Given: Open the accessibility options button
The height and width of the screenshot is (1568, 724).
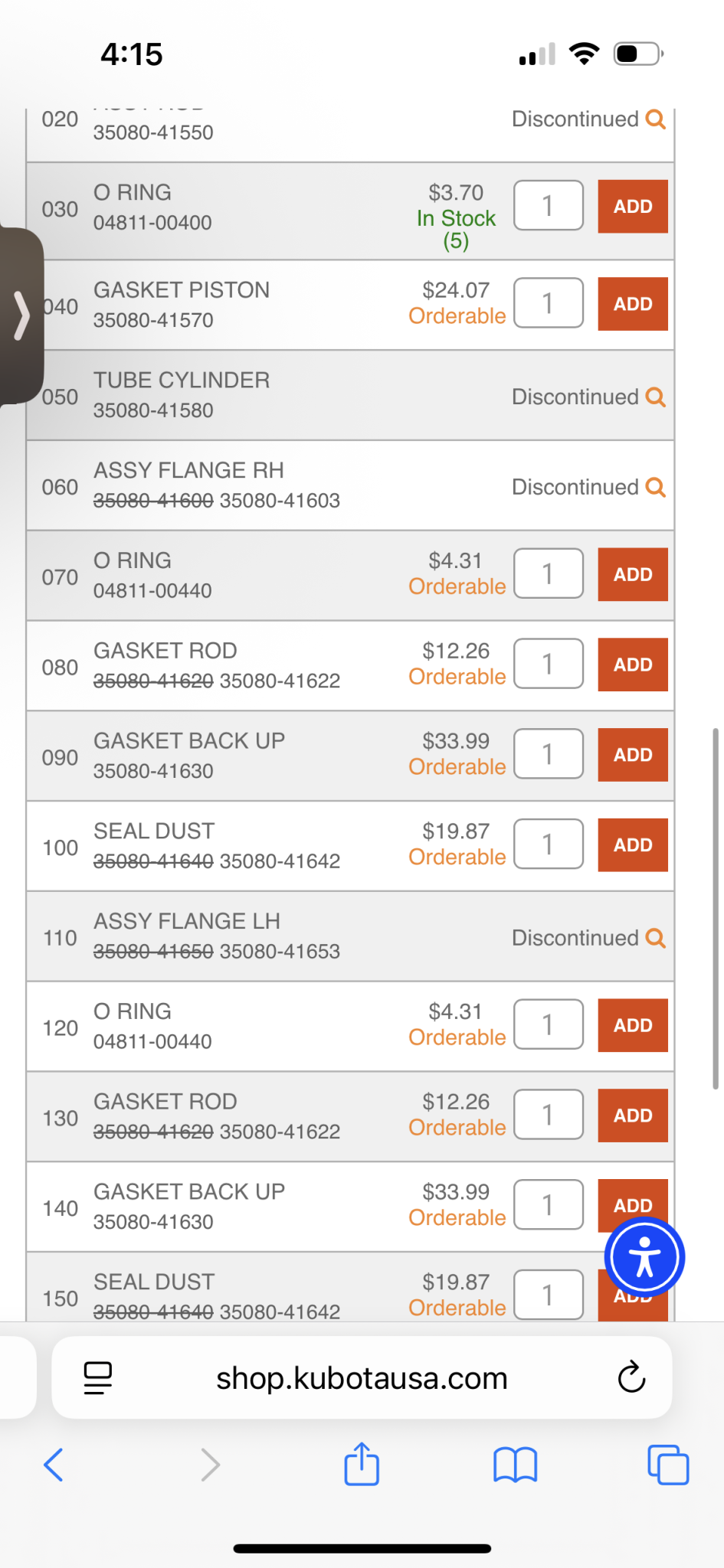Looking at the screenshot, I should pos(644,1257).
